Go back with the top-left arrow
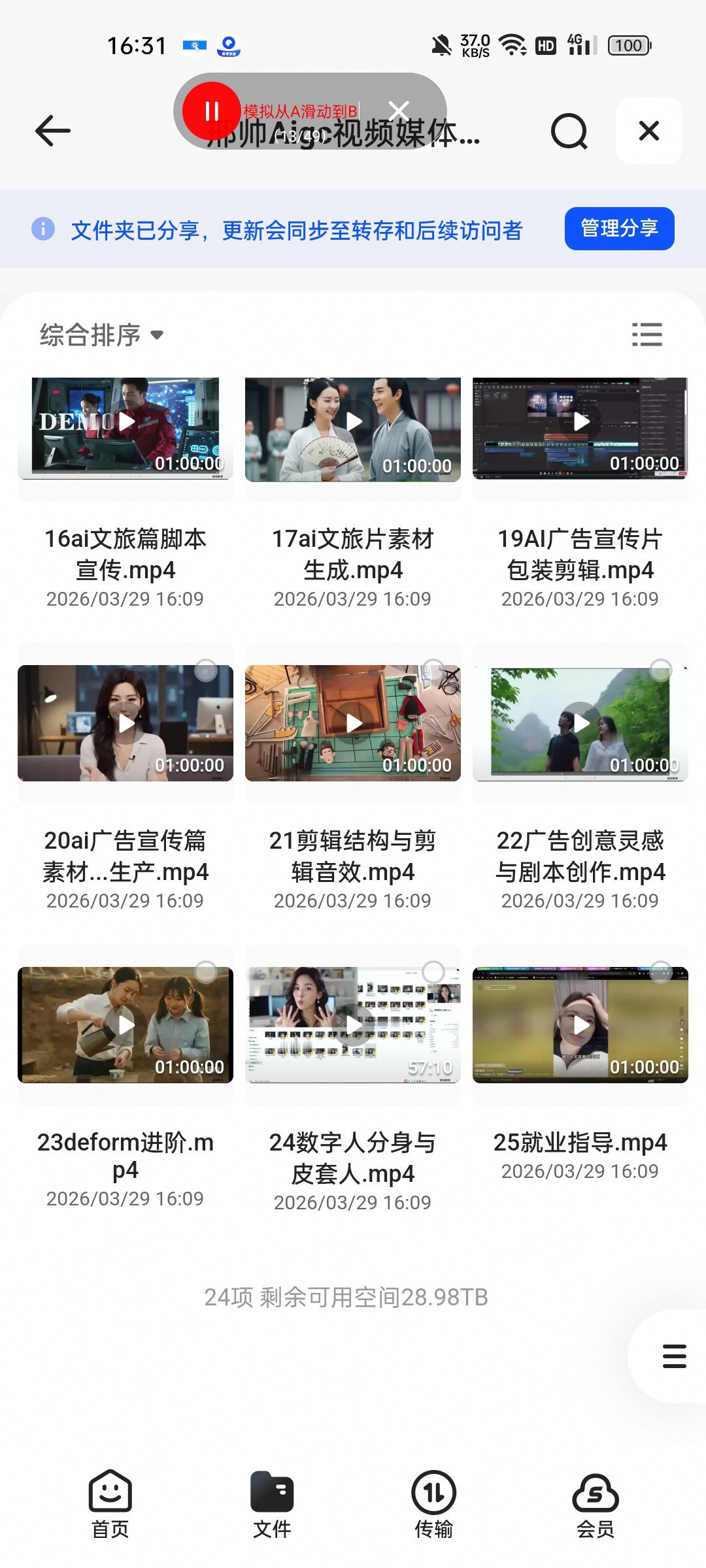The width and height of the screenshot is (706, 1568). pos(52,131)
